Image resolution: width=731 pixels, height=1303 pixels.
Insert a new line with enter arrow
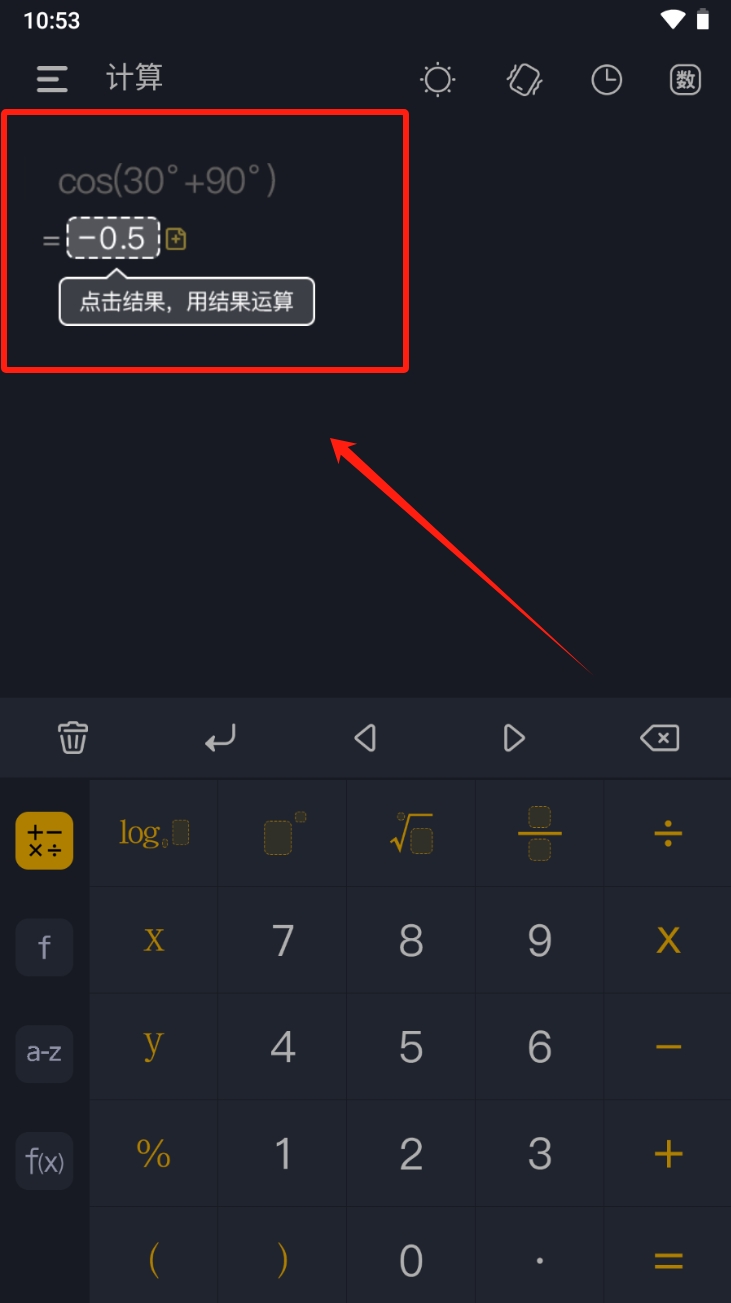coord(220,739)
